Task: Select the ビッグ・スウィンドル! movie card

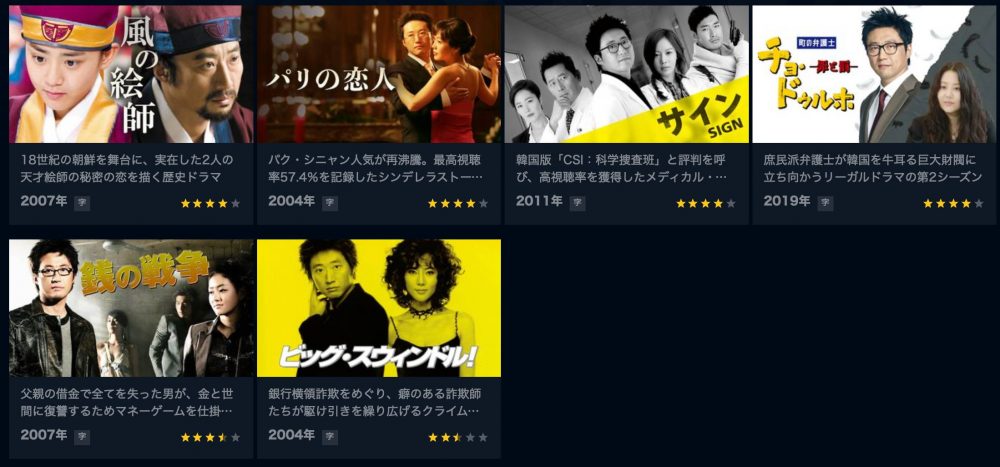Action: click(x=379, y=308)
